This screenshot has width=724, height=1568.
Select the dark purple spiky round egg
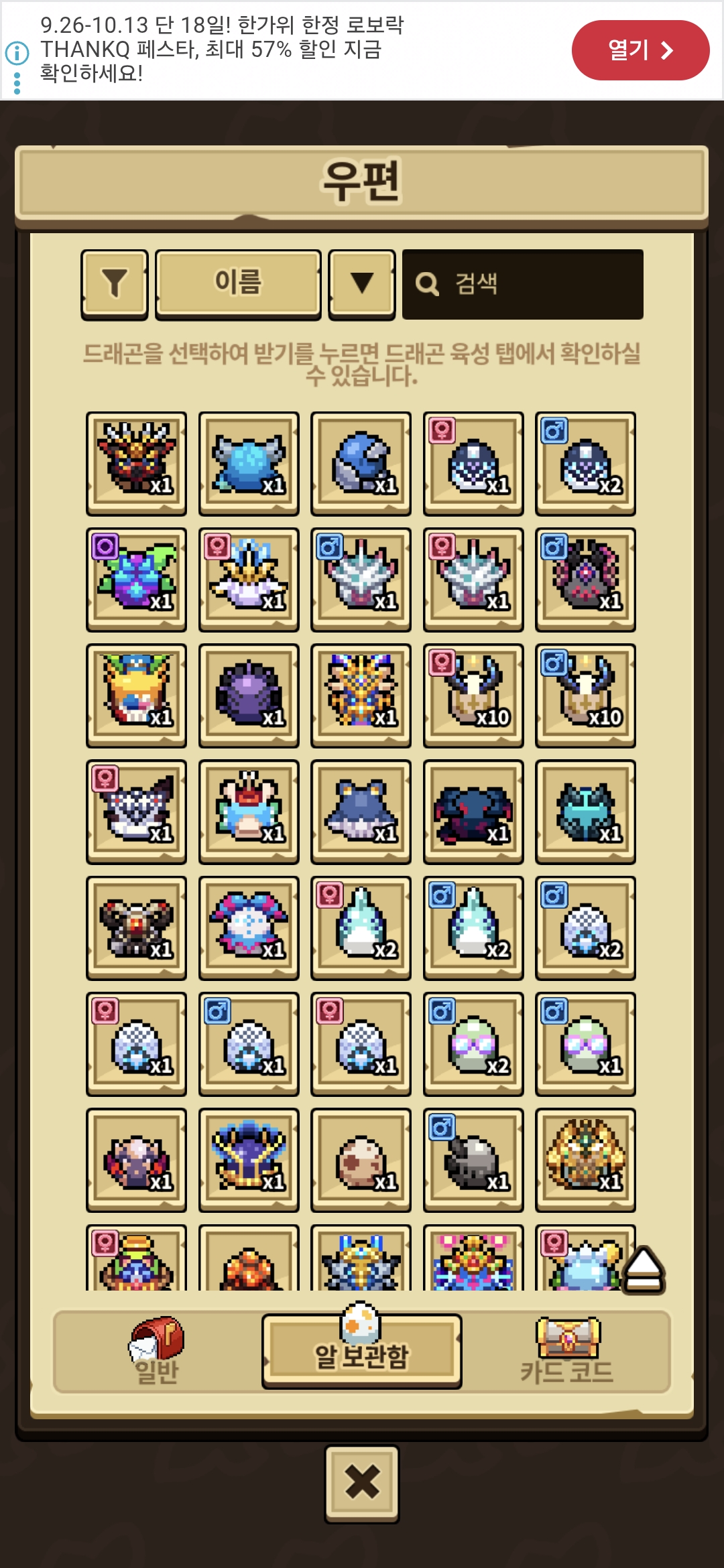(x=249, y=696)
